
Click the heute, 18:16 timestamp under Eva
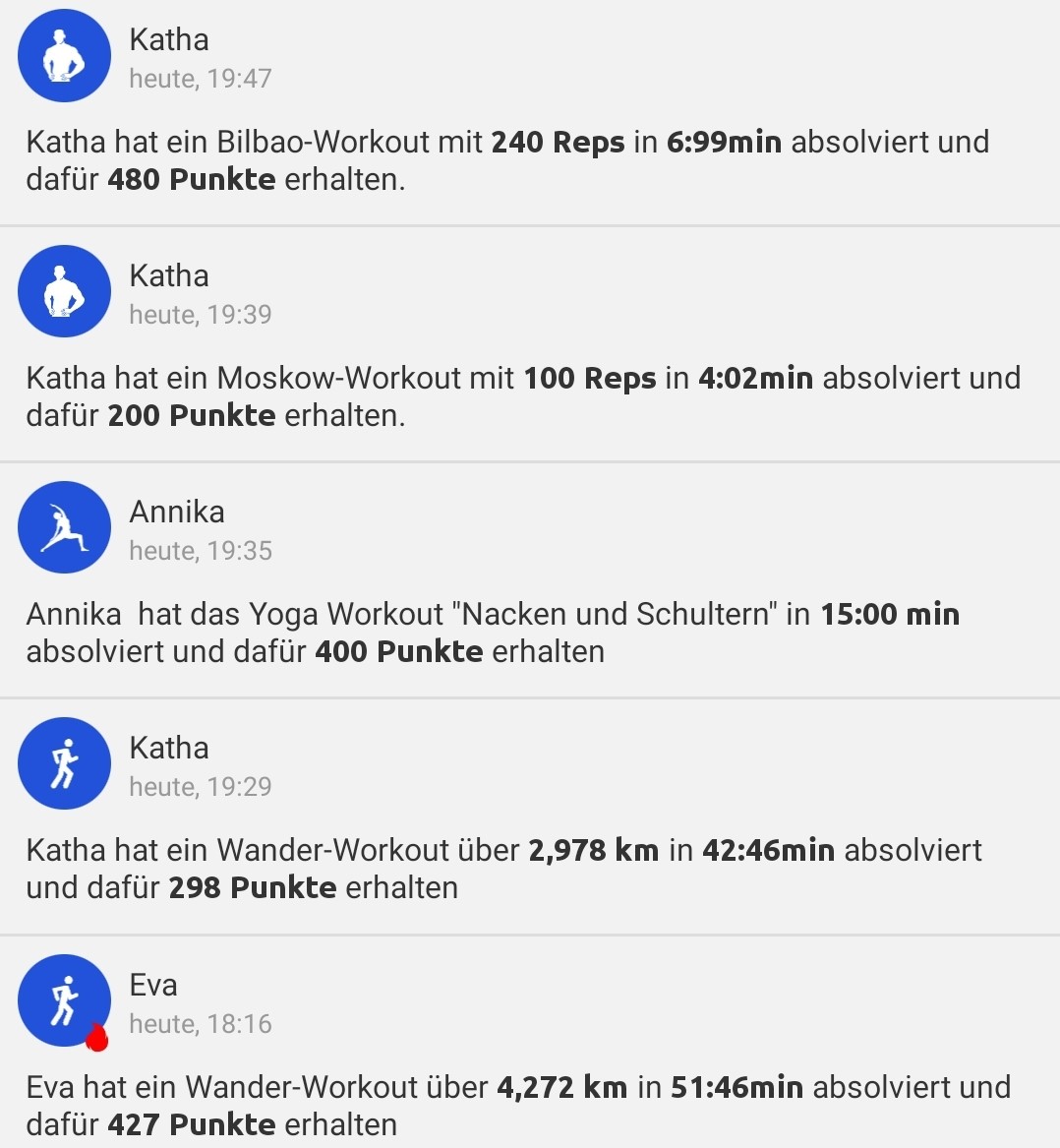point(201,1023)
